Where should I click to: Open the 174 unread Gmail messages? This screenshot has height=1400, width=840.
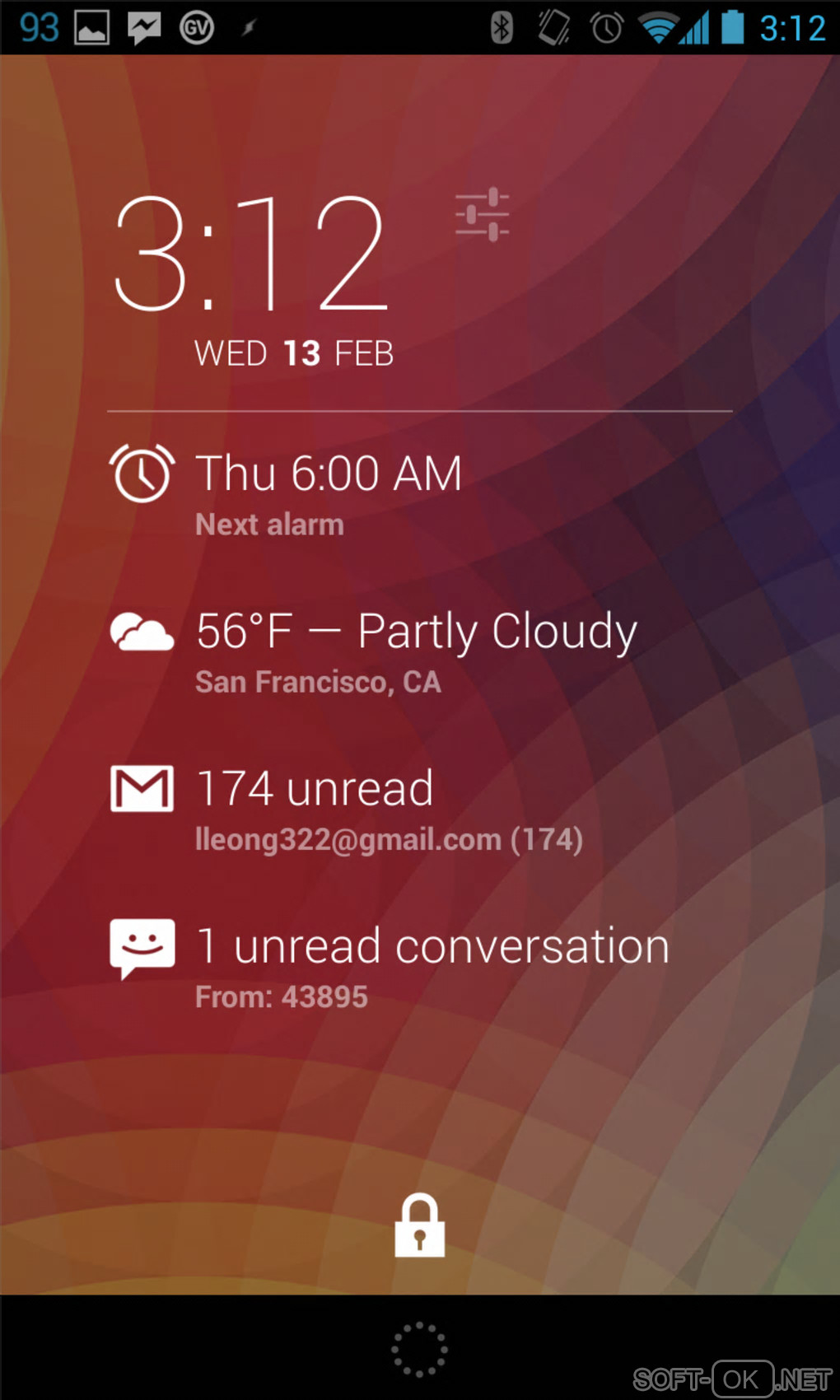coord(346,807)
